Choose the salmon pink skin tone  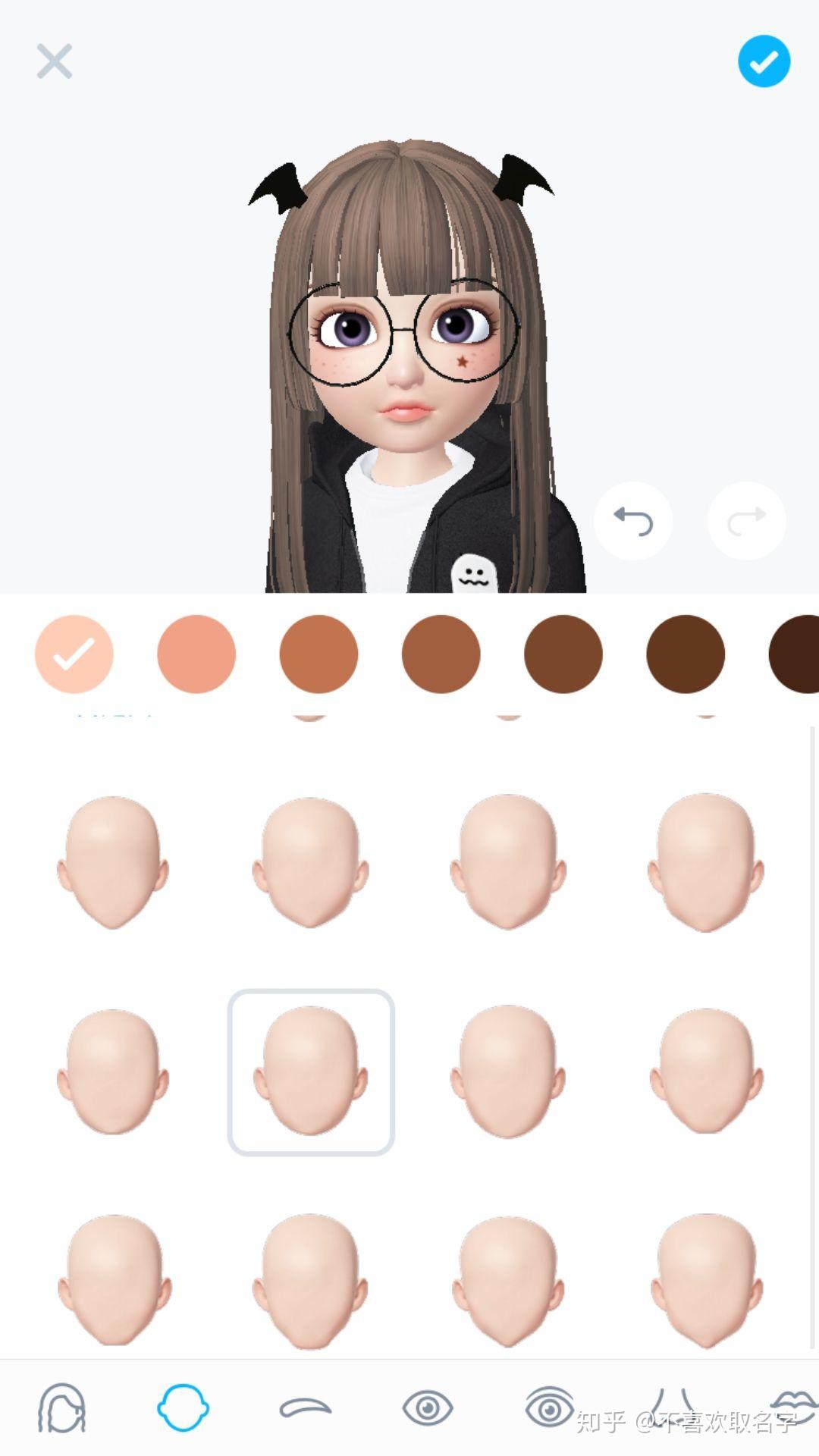196,654
